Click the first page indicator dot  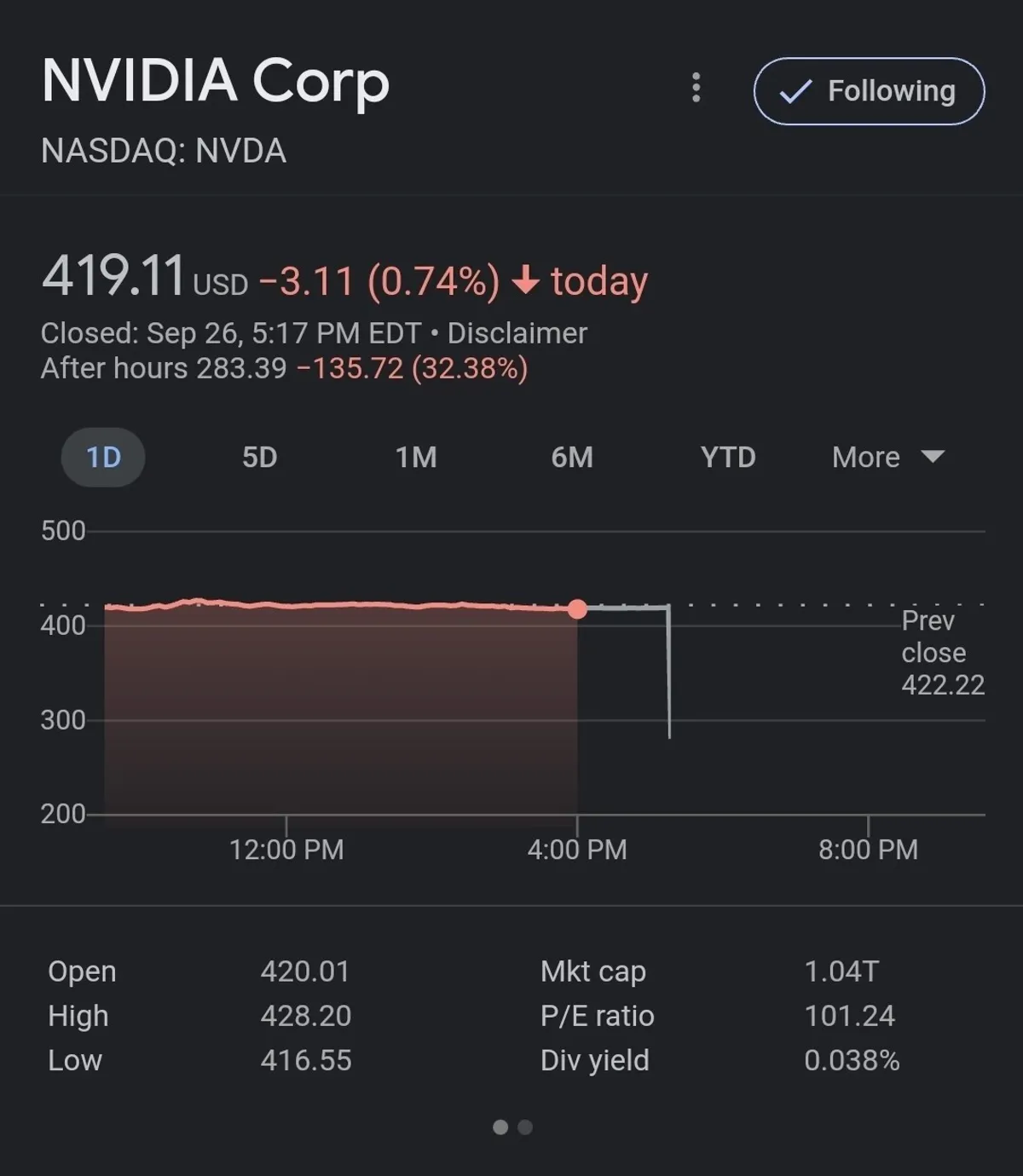(500, 1127)
